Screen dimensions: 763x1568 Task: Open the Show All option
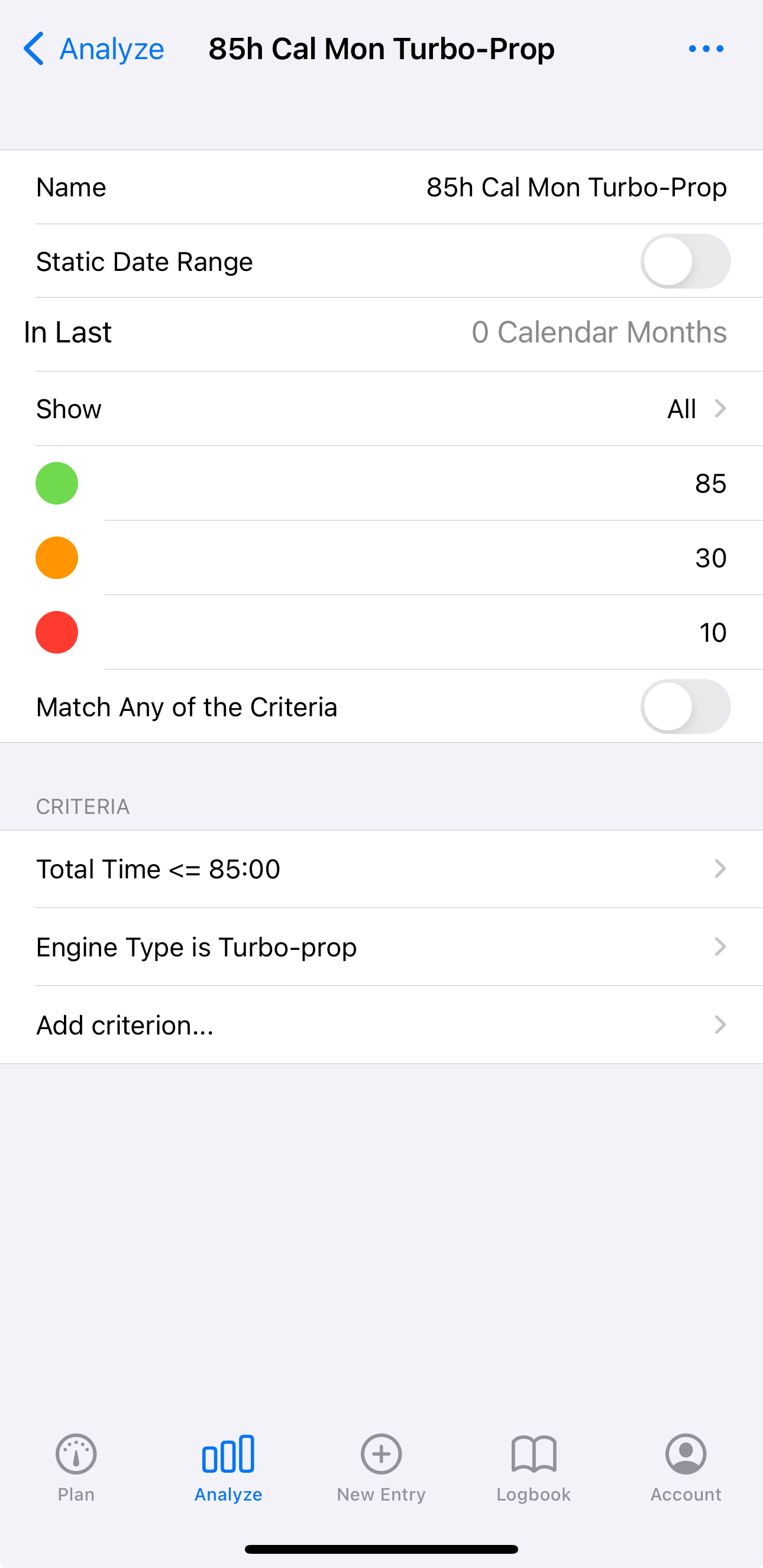coord(381,409)
